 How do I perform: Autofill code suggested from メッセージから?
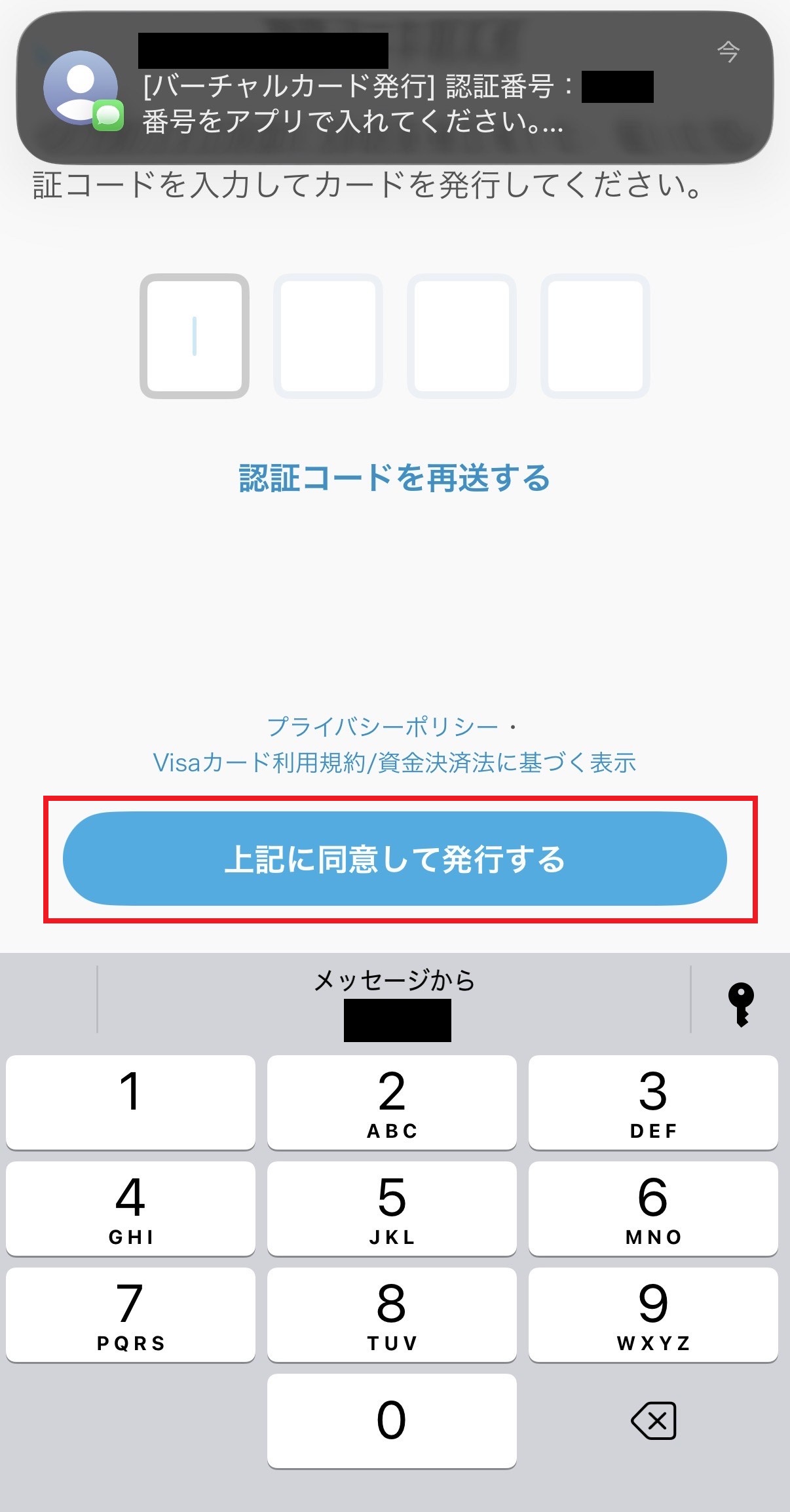point(394,1001)
